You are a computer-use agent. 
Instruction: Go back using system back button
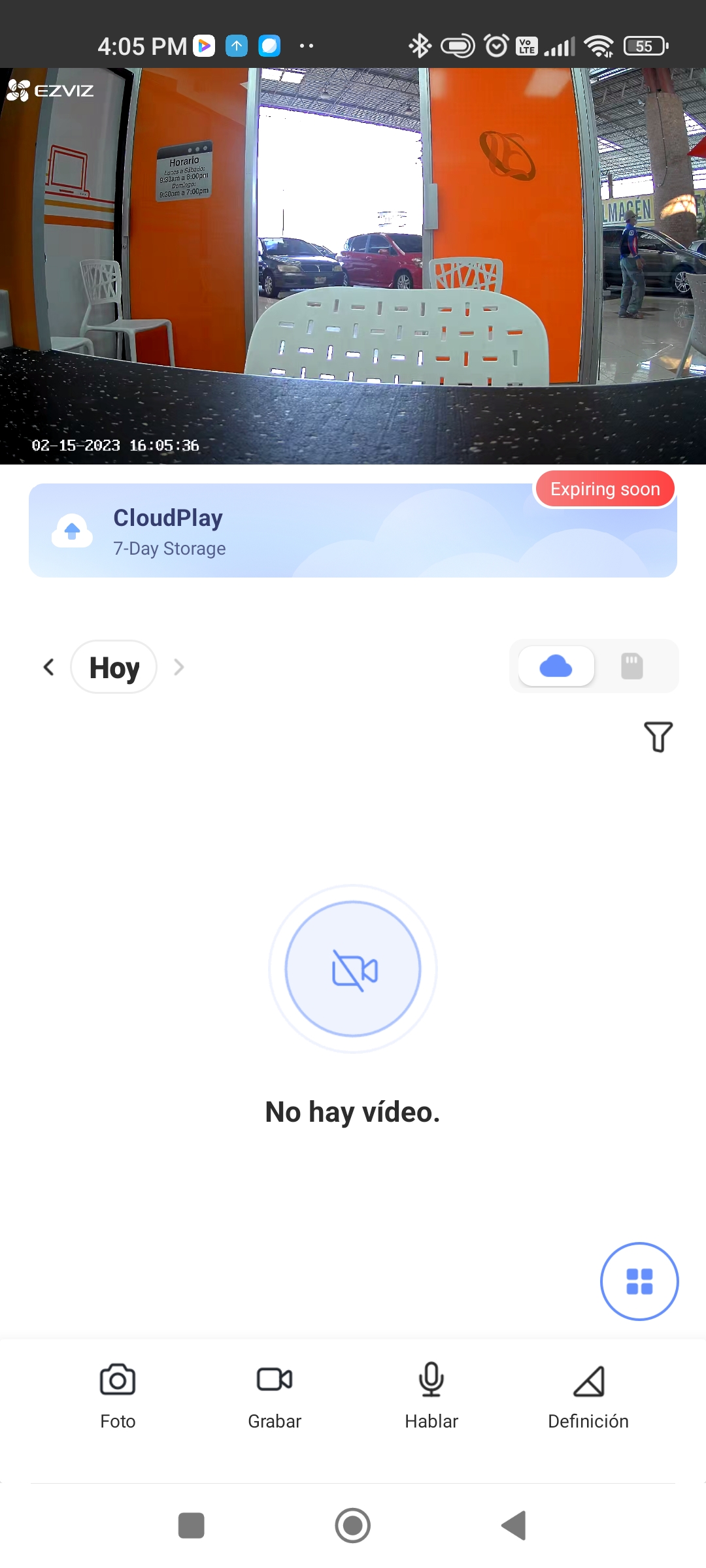pos(514,1526)
